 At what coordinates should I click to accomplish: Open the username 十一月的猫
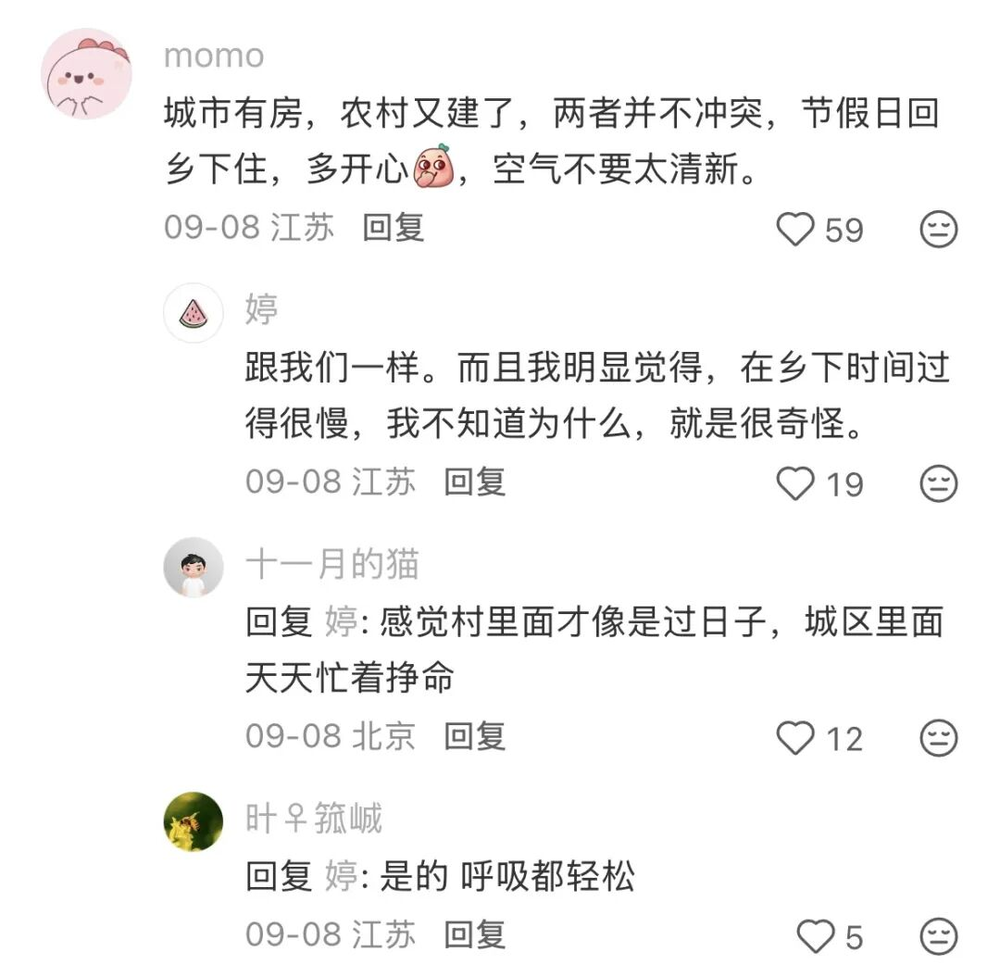332,564
